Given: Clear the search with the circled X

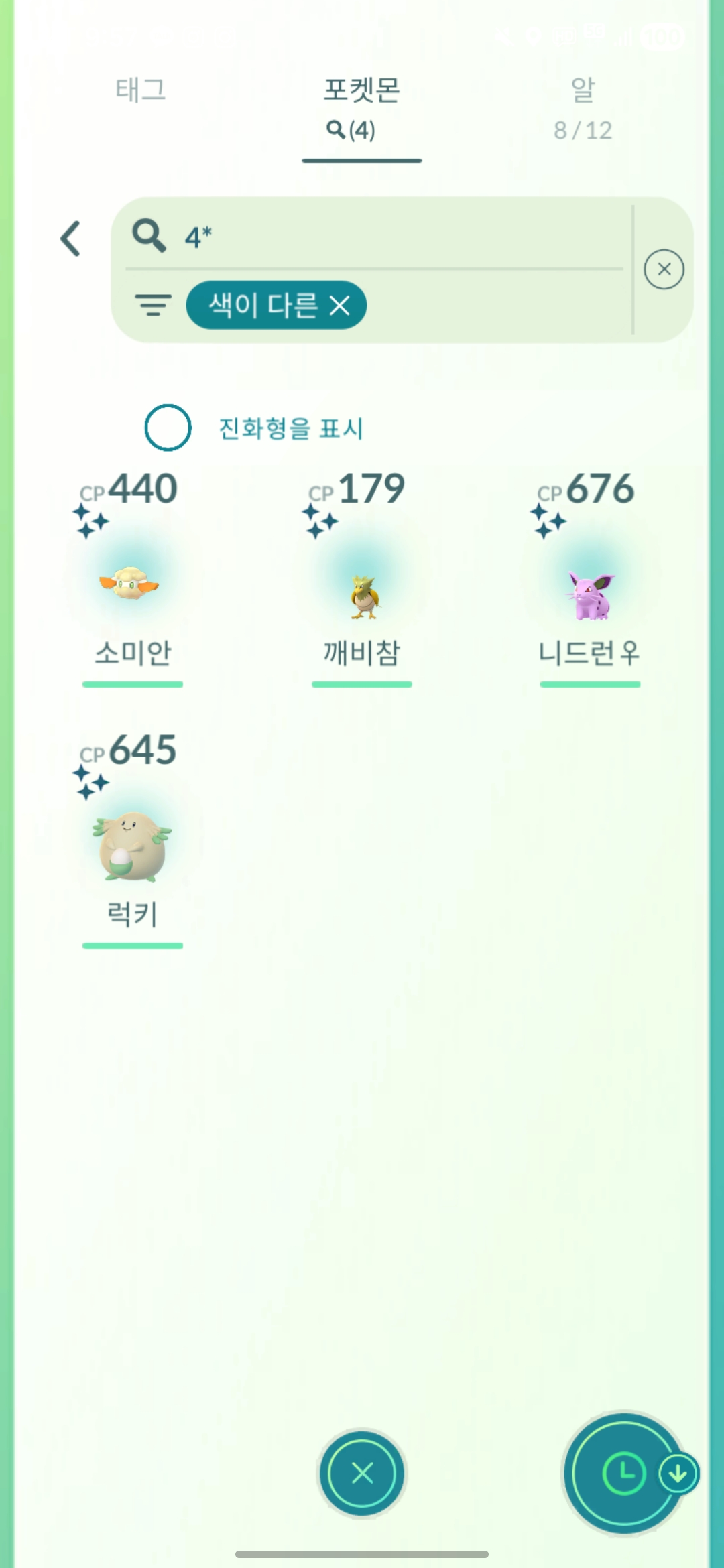Looking at the screenshot, I should coord(664,269).
